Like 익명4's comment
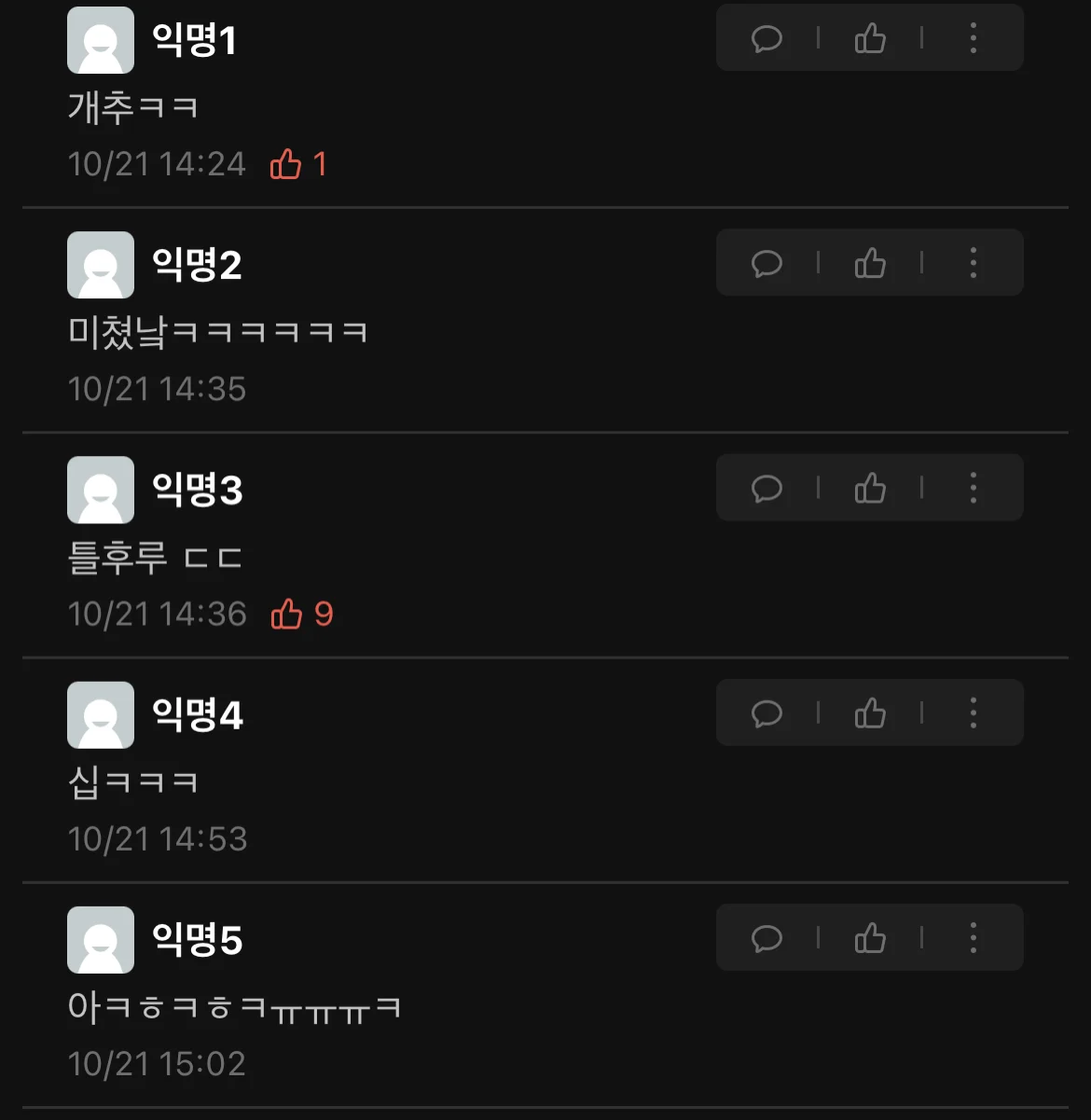The height and width of the screenshot is (1120, 1091). click(x=870, y=713)
